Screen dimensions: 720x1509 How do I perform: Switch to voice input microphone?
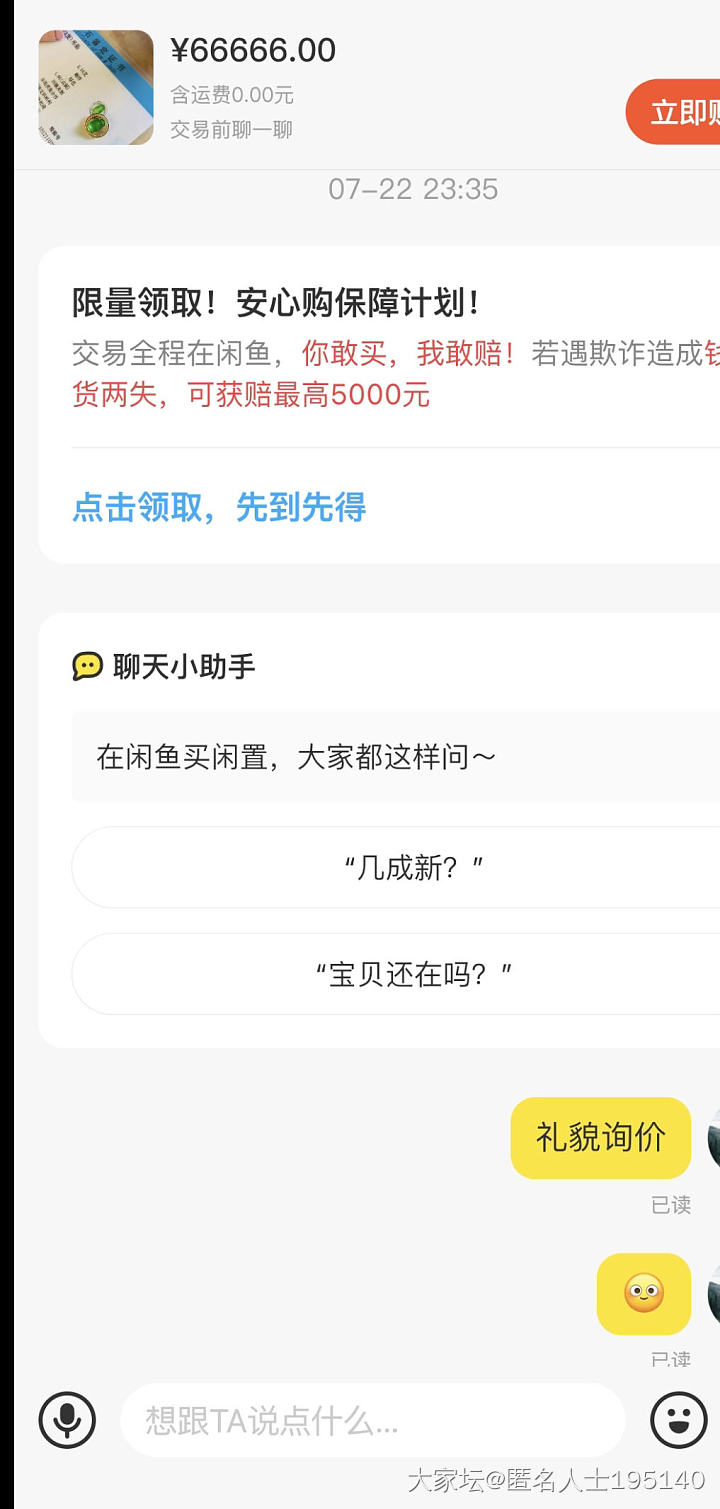(x=67, y=1420)
